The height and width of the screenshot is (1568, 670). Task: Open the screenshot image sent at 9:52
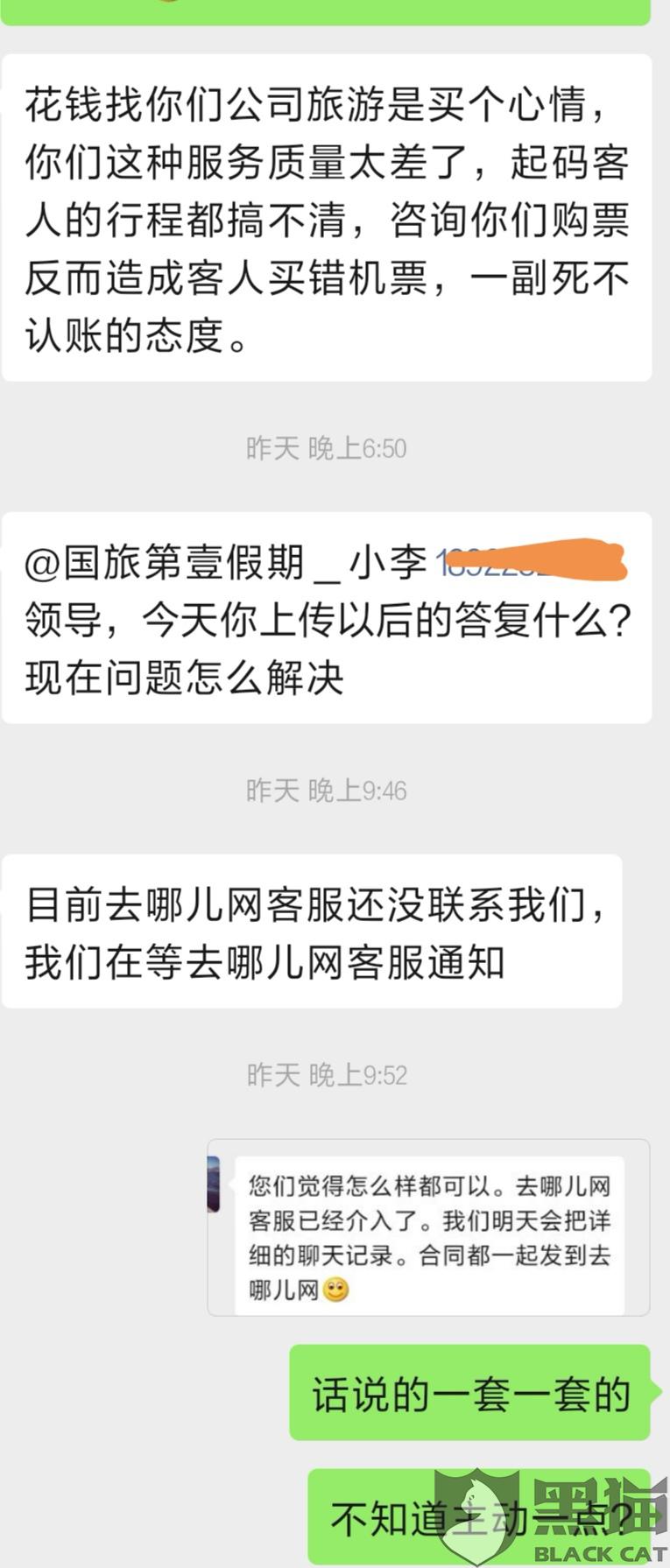[x=428, y=1227]
